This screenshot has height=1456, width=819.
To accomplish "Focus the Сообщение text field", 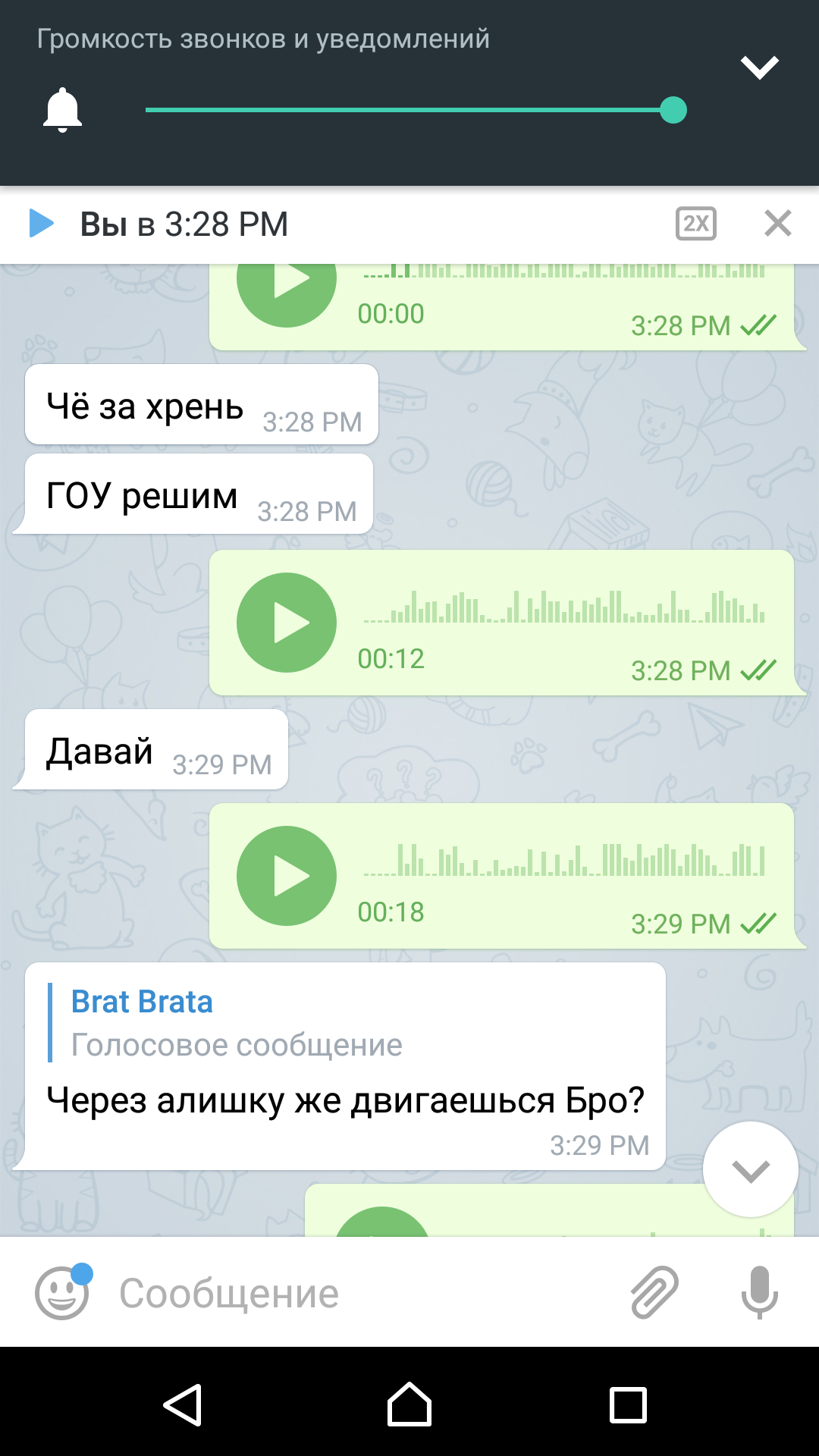I will pyautogui.click(x=364, y=1293).
